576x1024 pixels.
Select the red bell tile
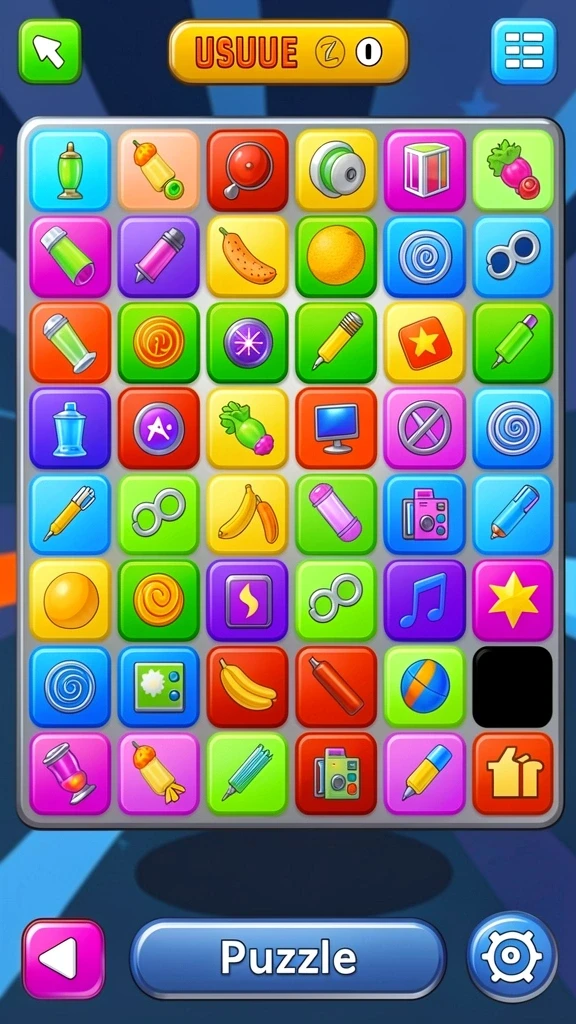click(248, 170)
